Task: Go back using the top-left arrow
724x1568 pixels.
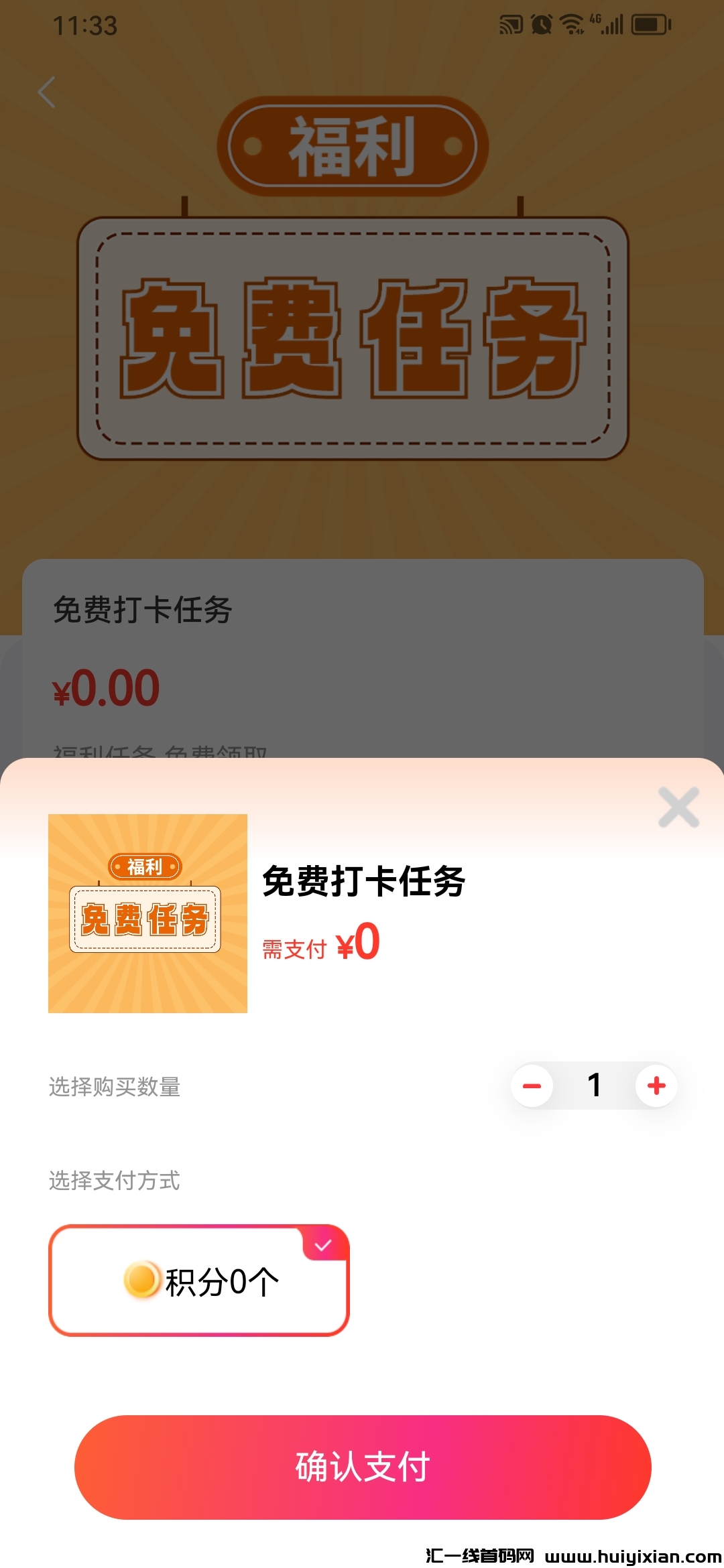Action: click(46, 92)
